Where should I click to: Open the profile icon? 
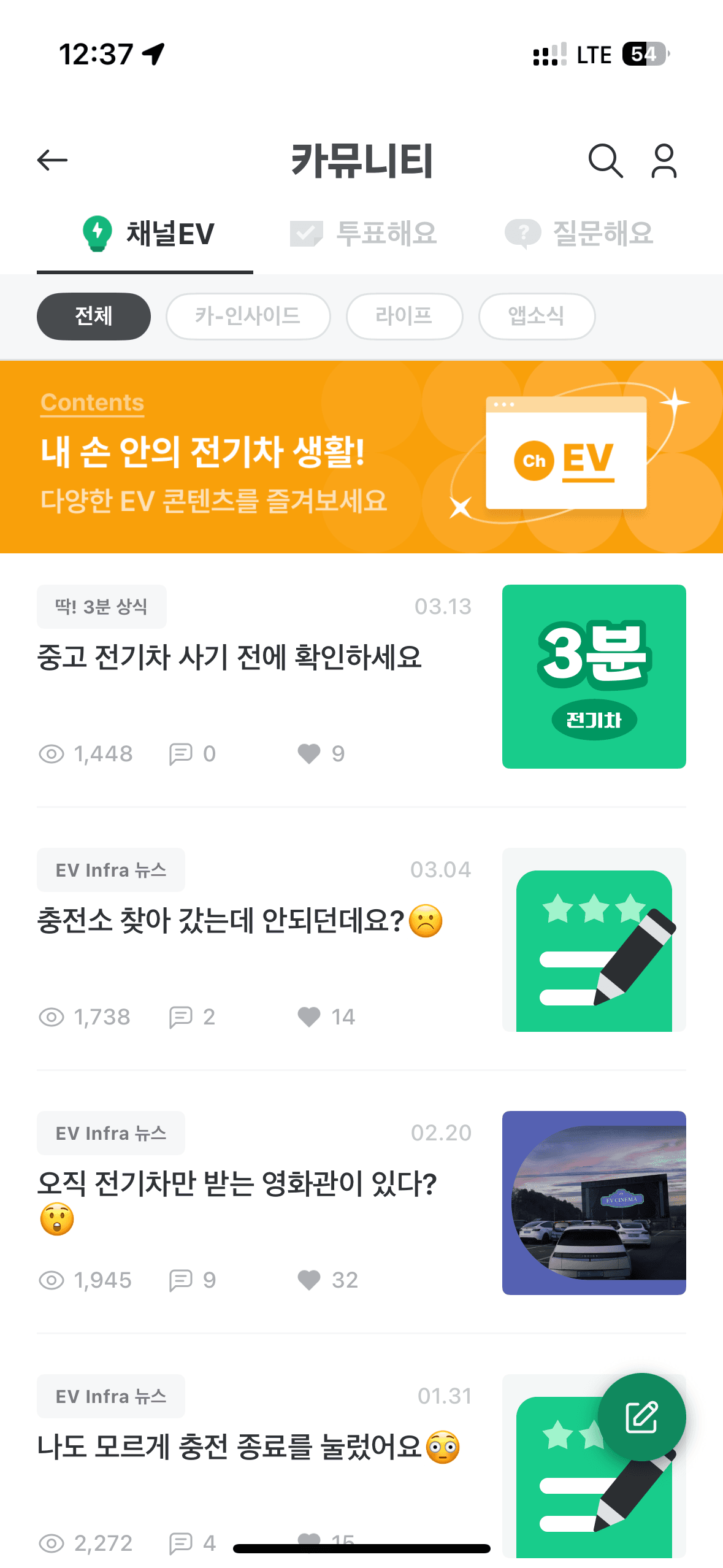662,160
